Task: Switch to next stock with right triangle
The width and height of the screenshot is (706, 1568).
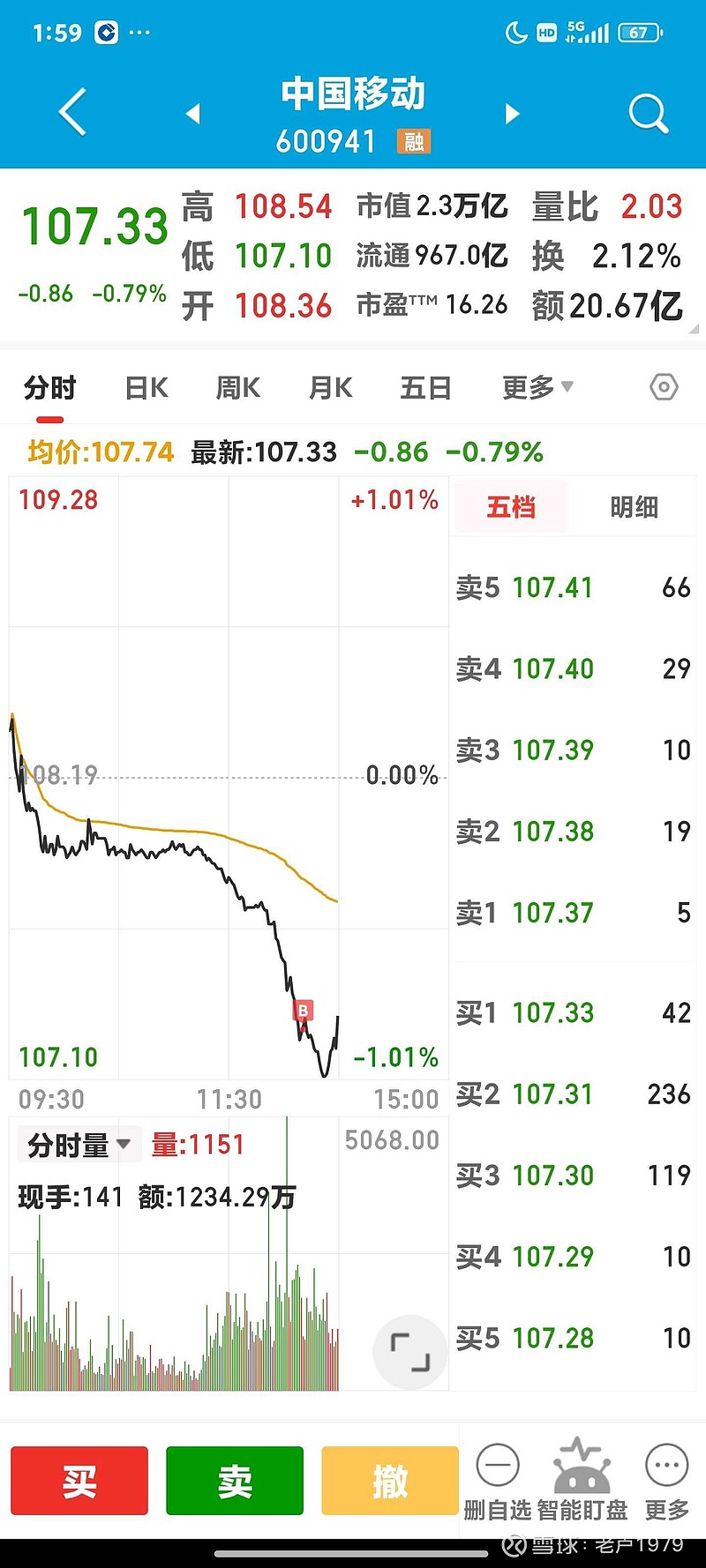Action: [512, 114]
